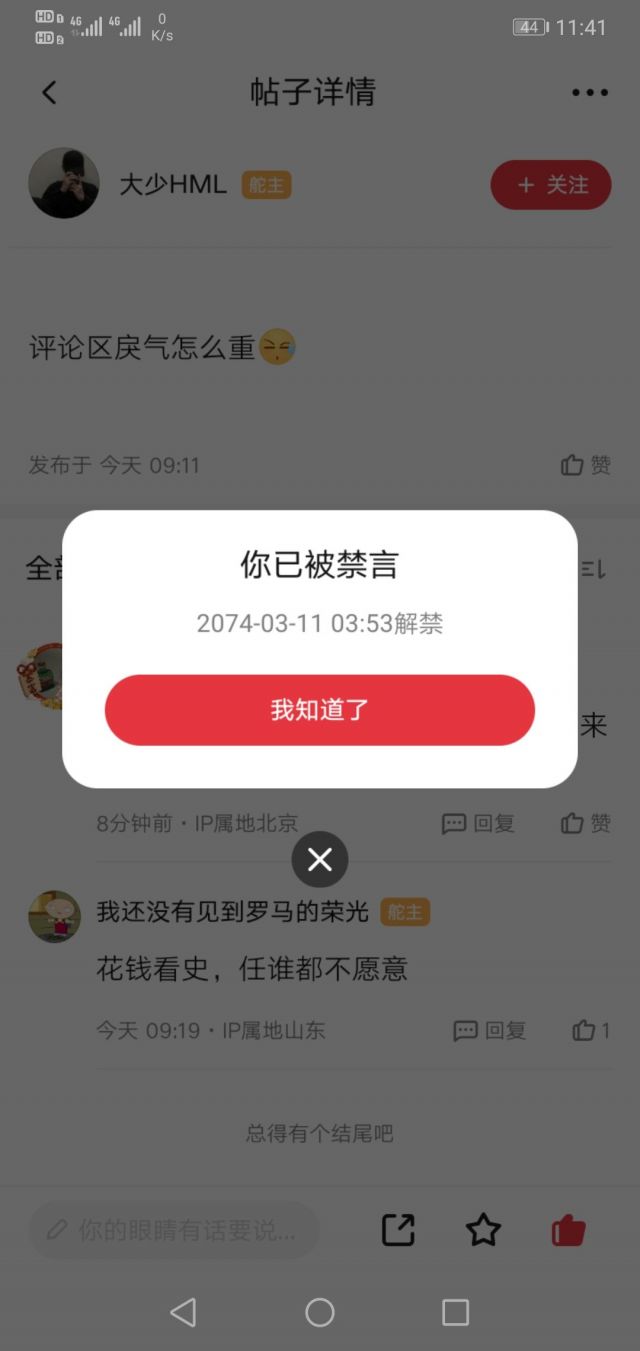Tap the comment input field
This screenshot has width=640, height=1351.
tap(174, 1230)
